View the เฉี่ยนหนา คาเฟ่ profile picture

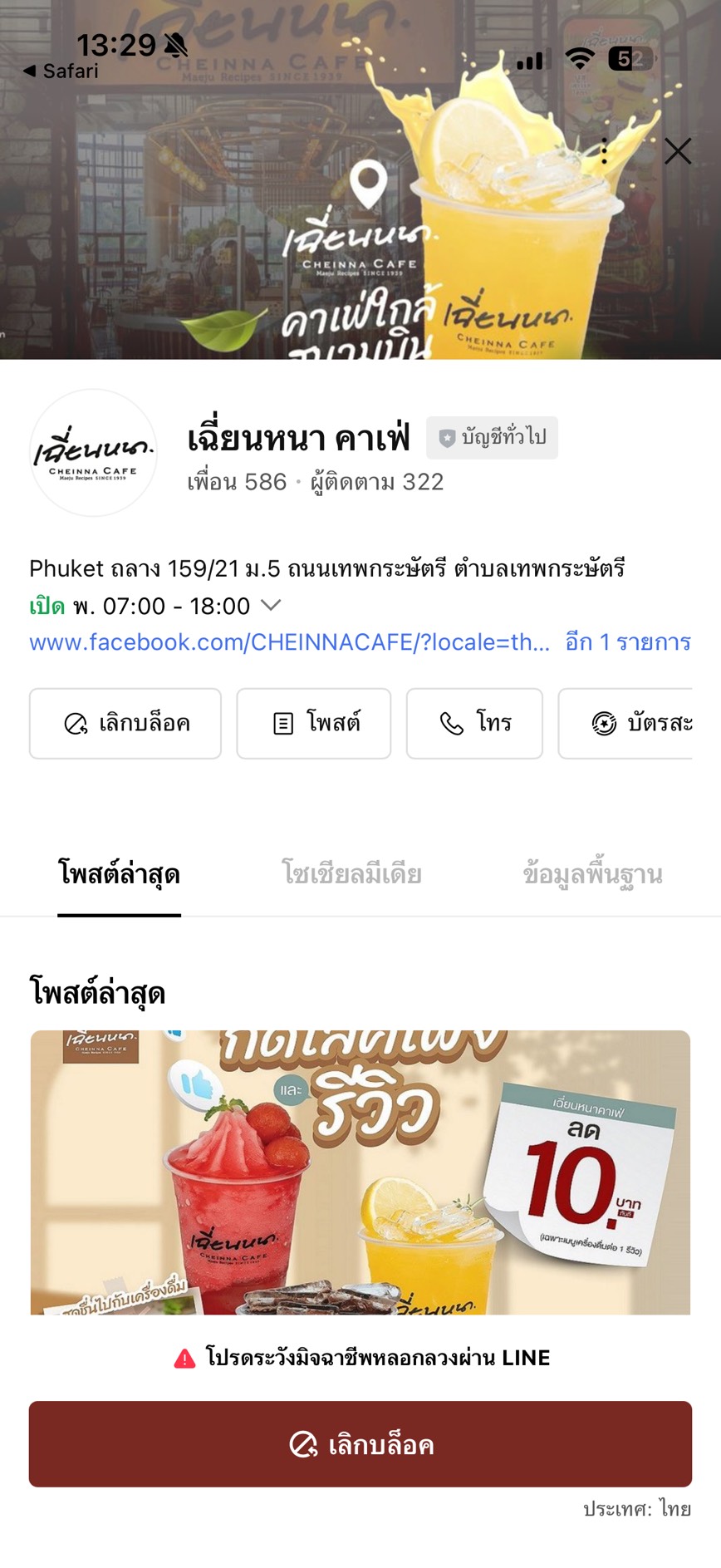click(93, 453)
